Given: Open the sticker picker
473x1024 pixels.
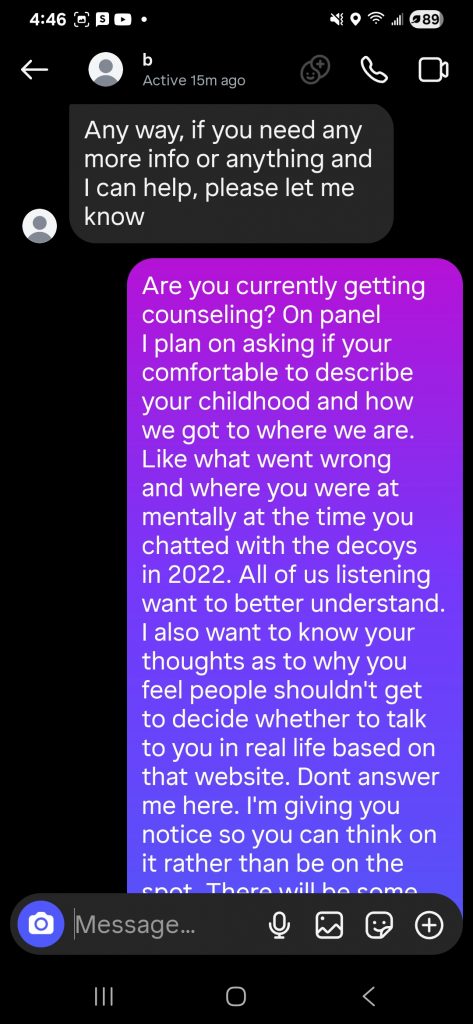Looking at the screenshot, I should (380, 925).
